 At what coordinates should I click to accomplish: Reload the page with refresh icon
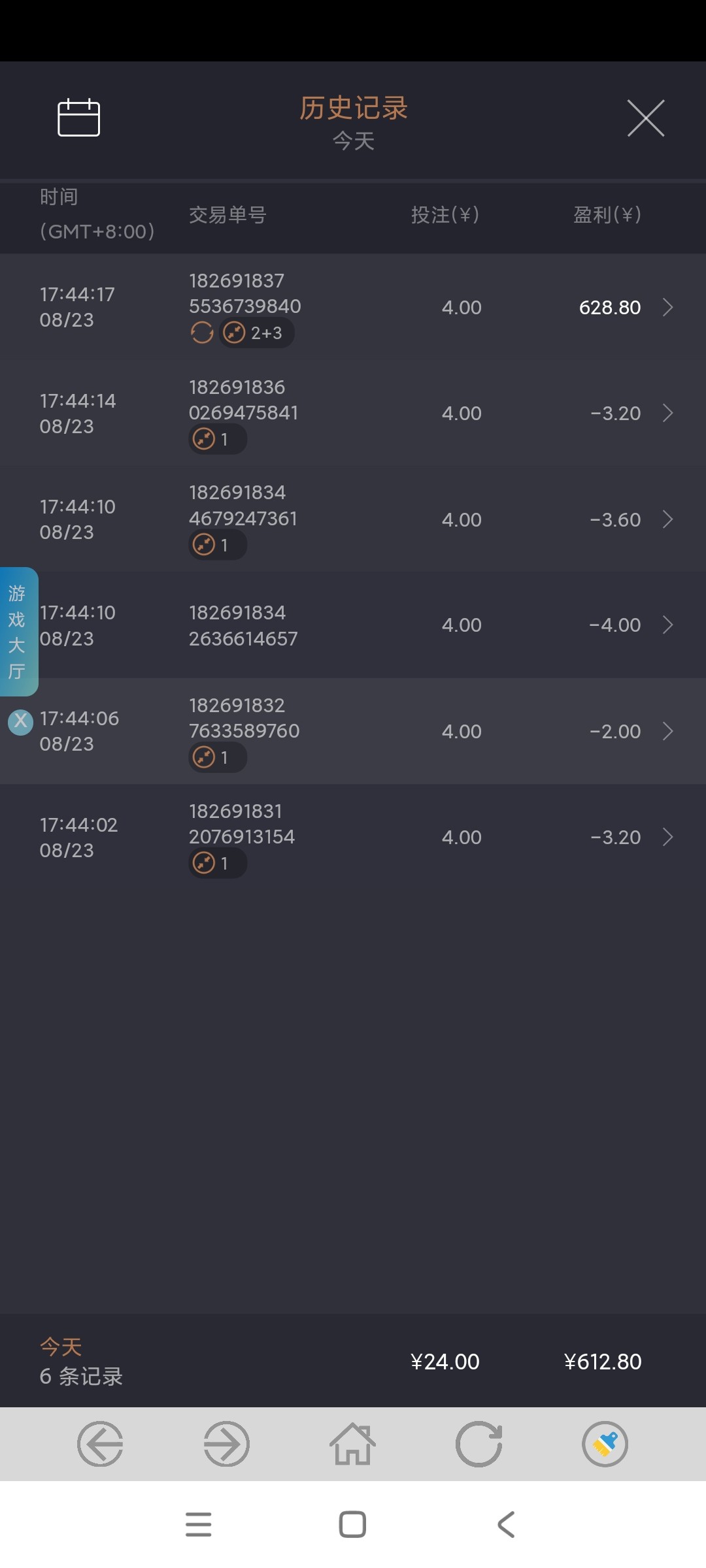(x=479, y=1444)
